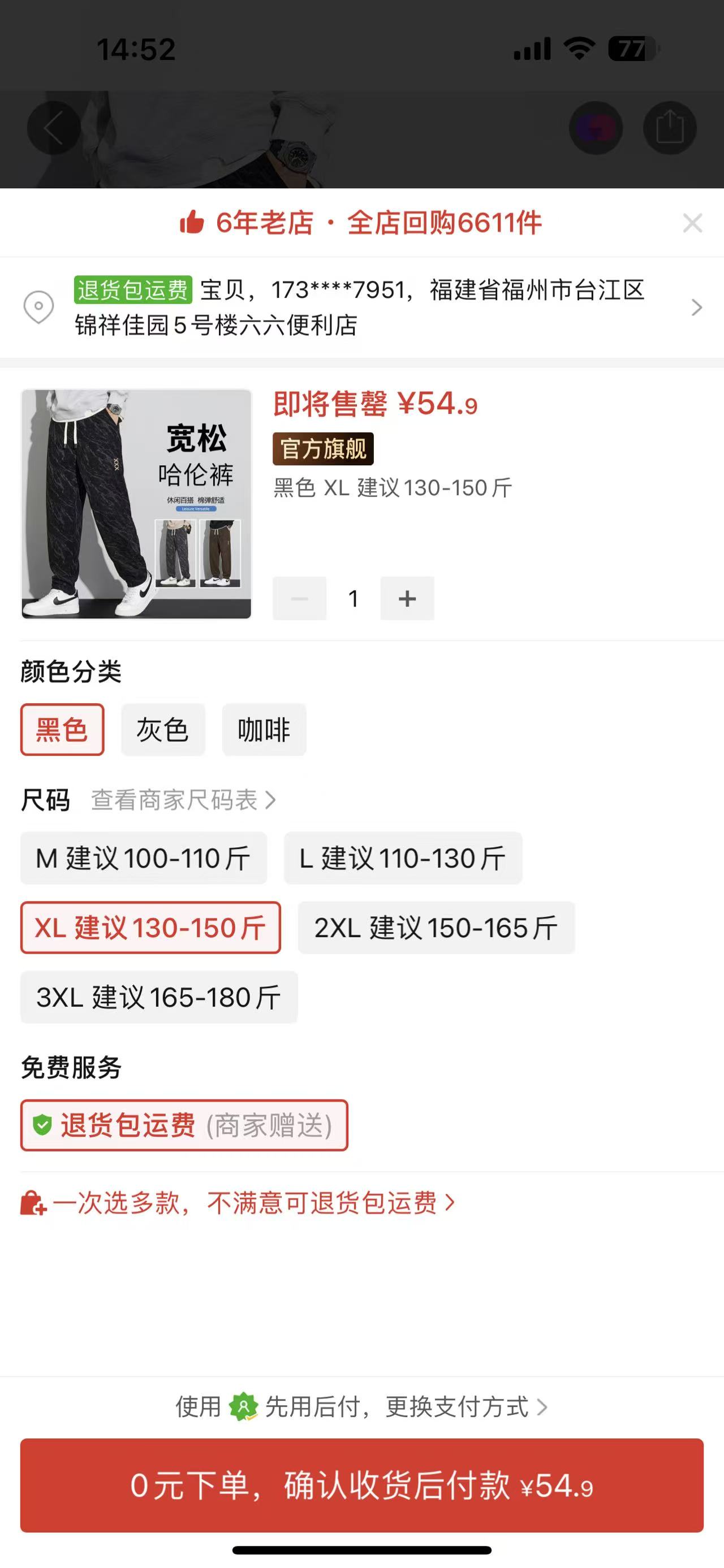Choose the 灰色 color option
This screenshot has height=1568, width=724.
click(x=162, y=730)
